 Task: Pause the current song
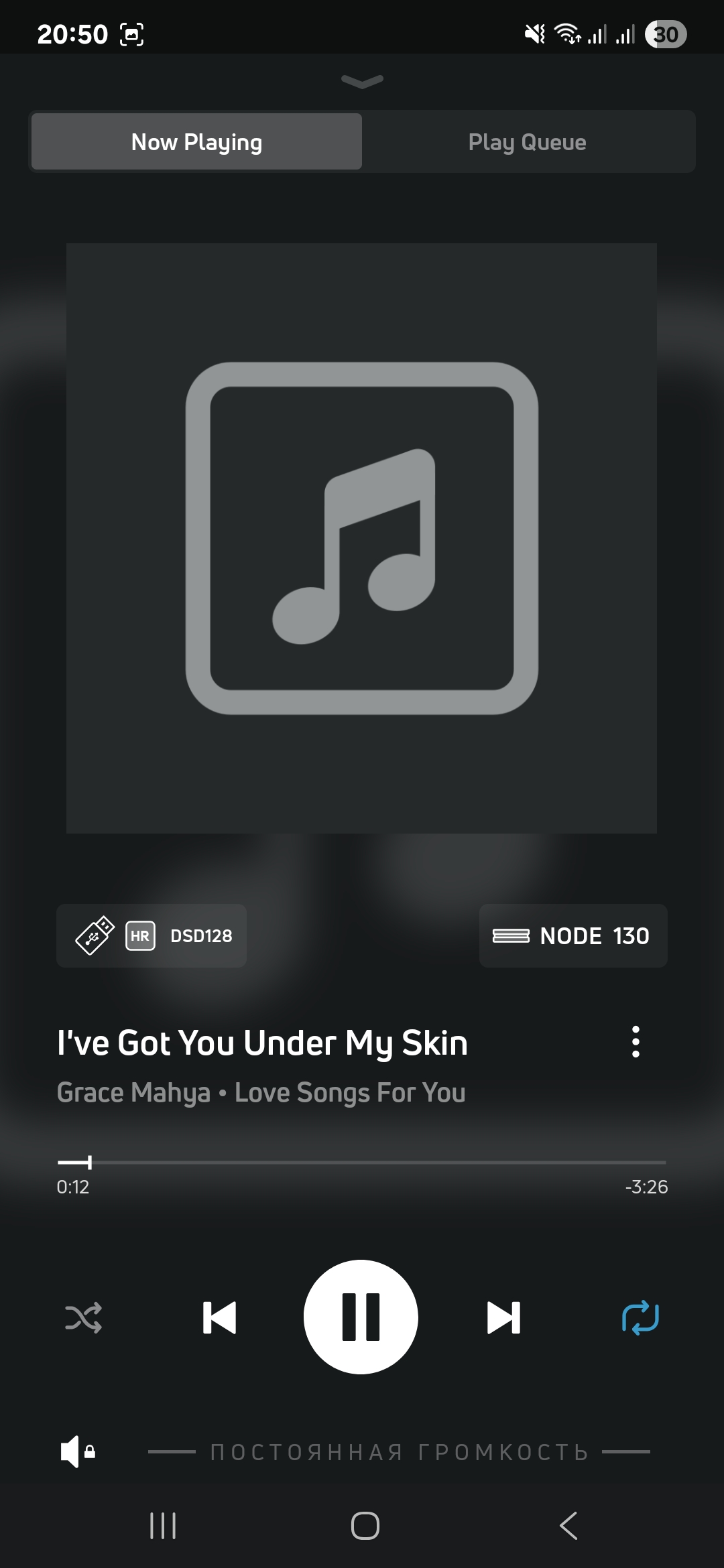361,1317
